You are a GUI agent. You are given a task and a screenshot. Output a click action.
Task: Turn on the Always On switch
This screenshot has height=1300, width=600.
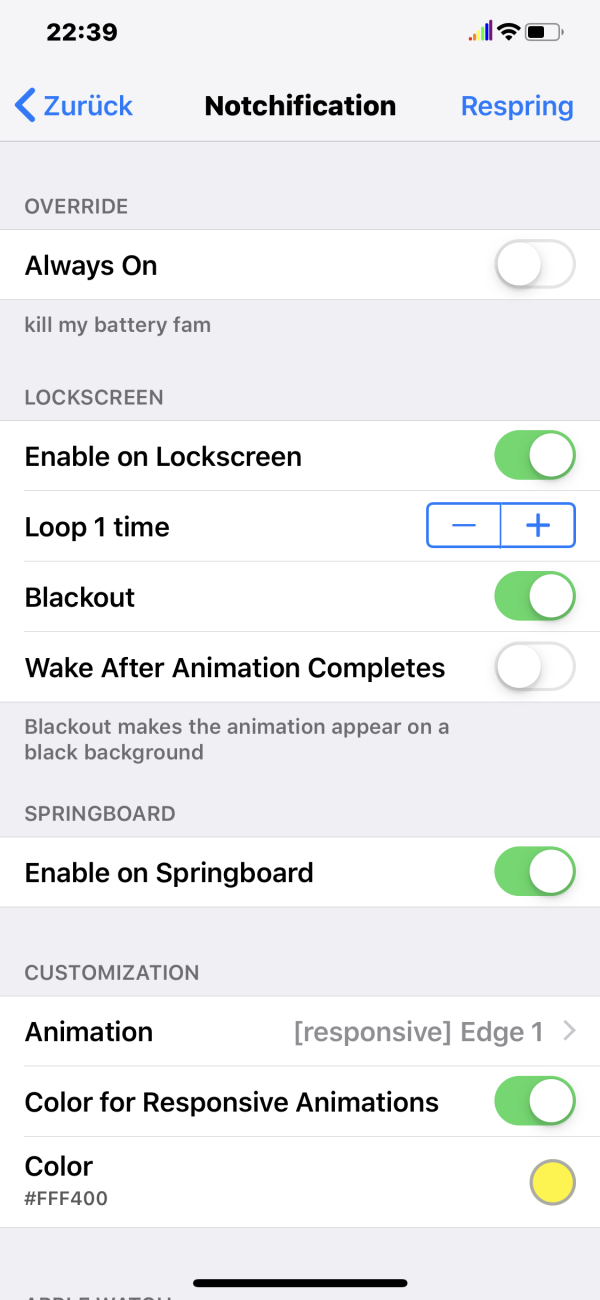point(535,266)
